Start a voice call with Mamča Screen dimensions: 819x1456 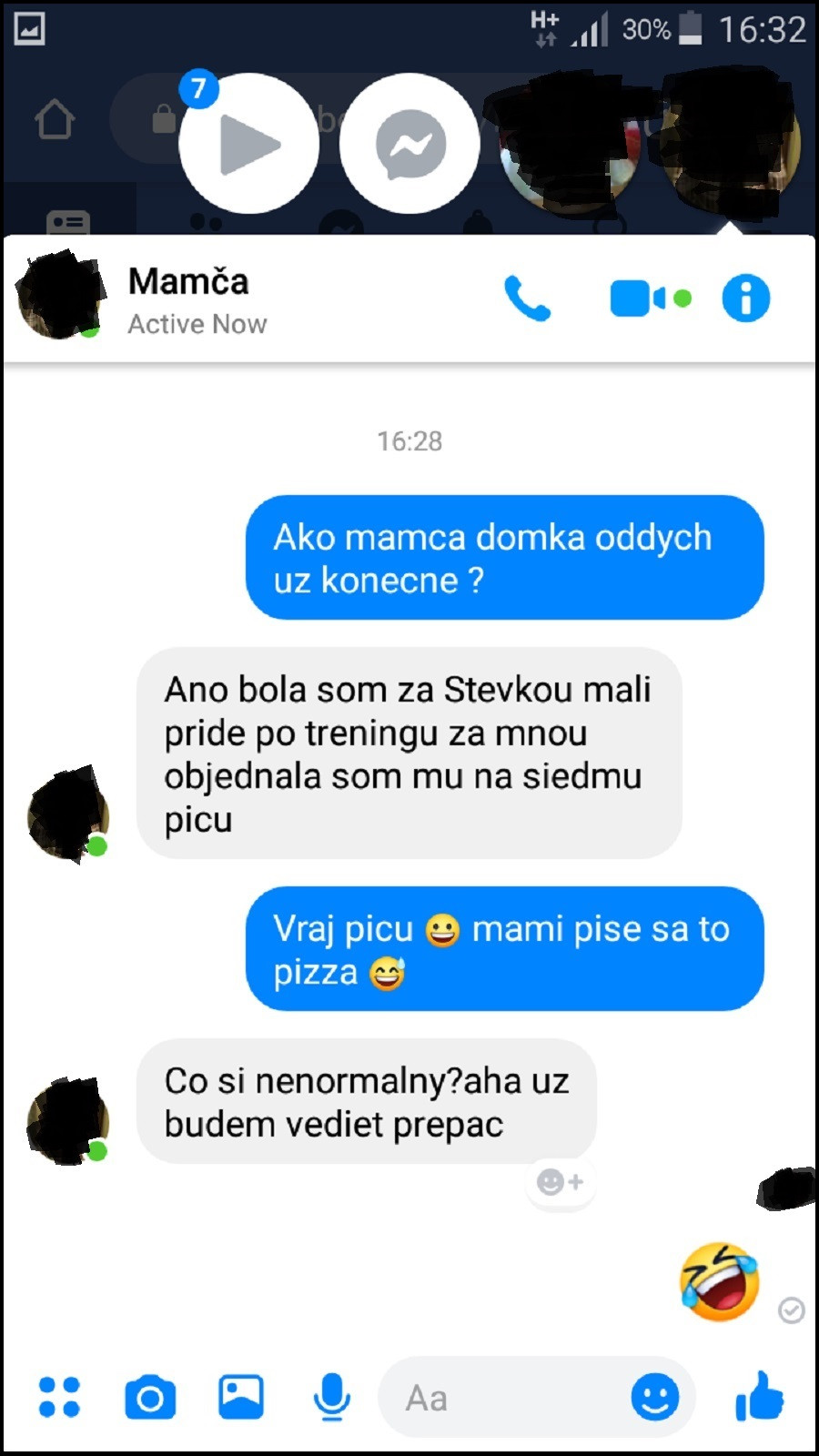tap(528, 298)
